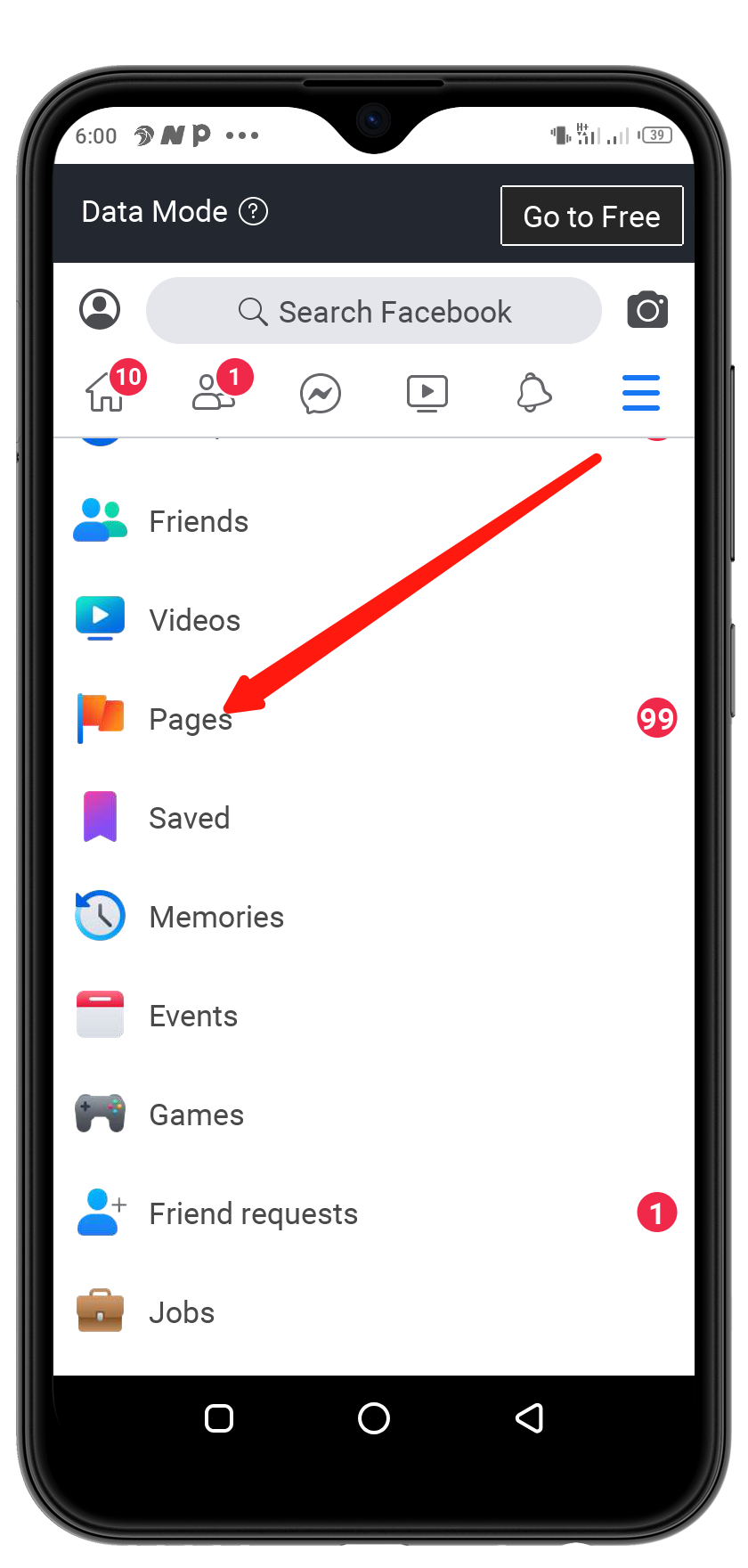Go to Pages
748x1568 pixels.
click(x=191, y=719)
